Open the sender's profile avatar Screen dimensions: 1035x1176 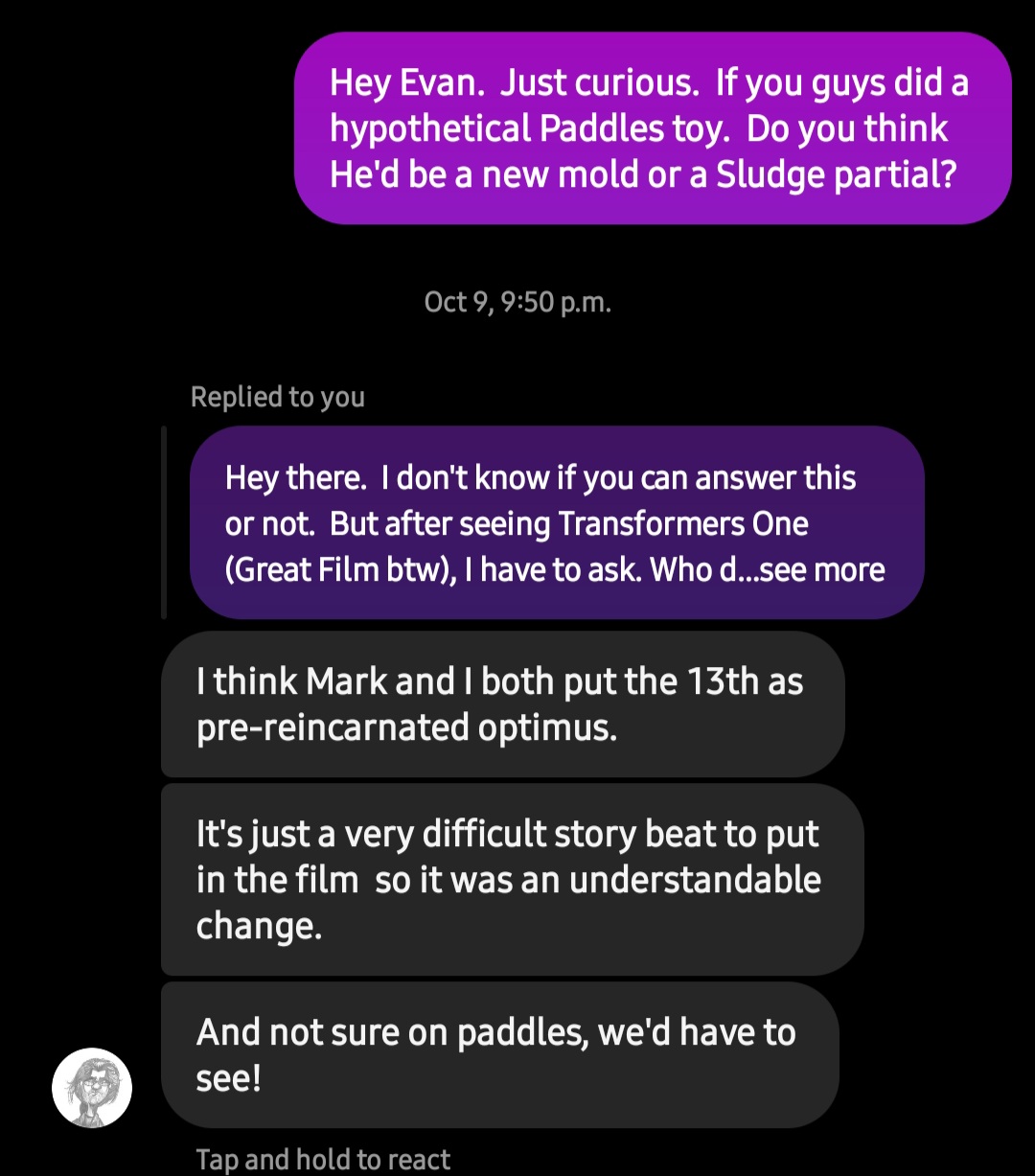coord(92,1088)
